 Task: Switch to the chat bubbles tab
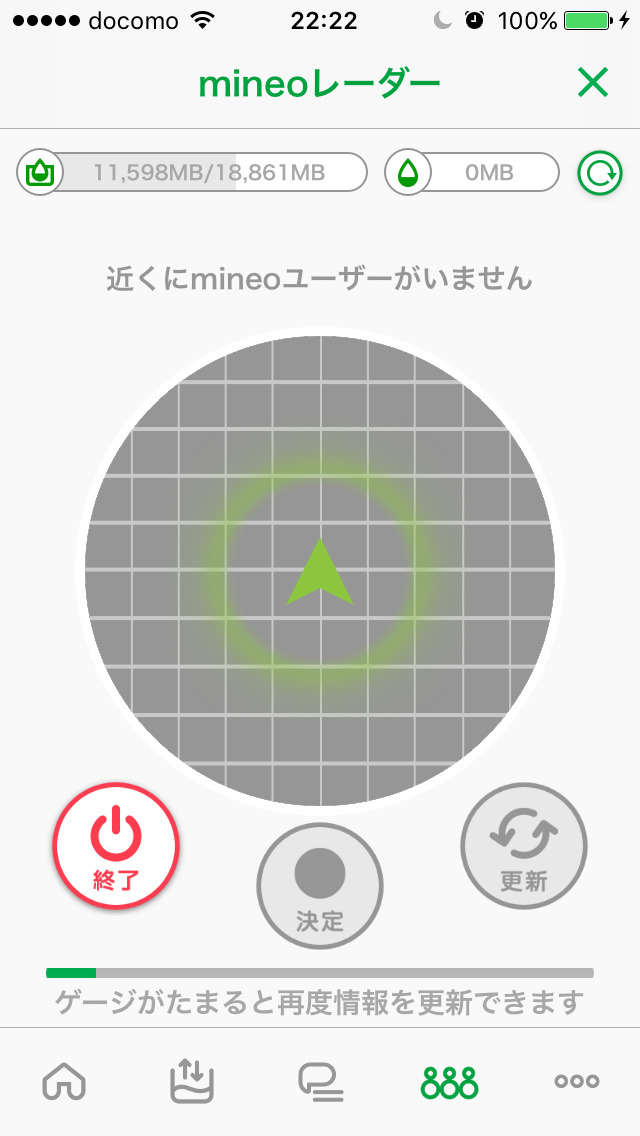[320, 1081]
